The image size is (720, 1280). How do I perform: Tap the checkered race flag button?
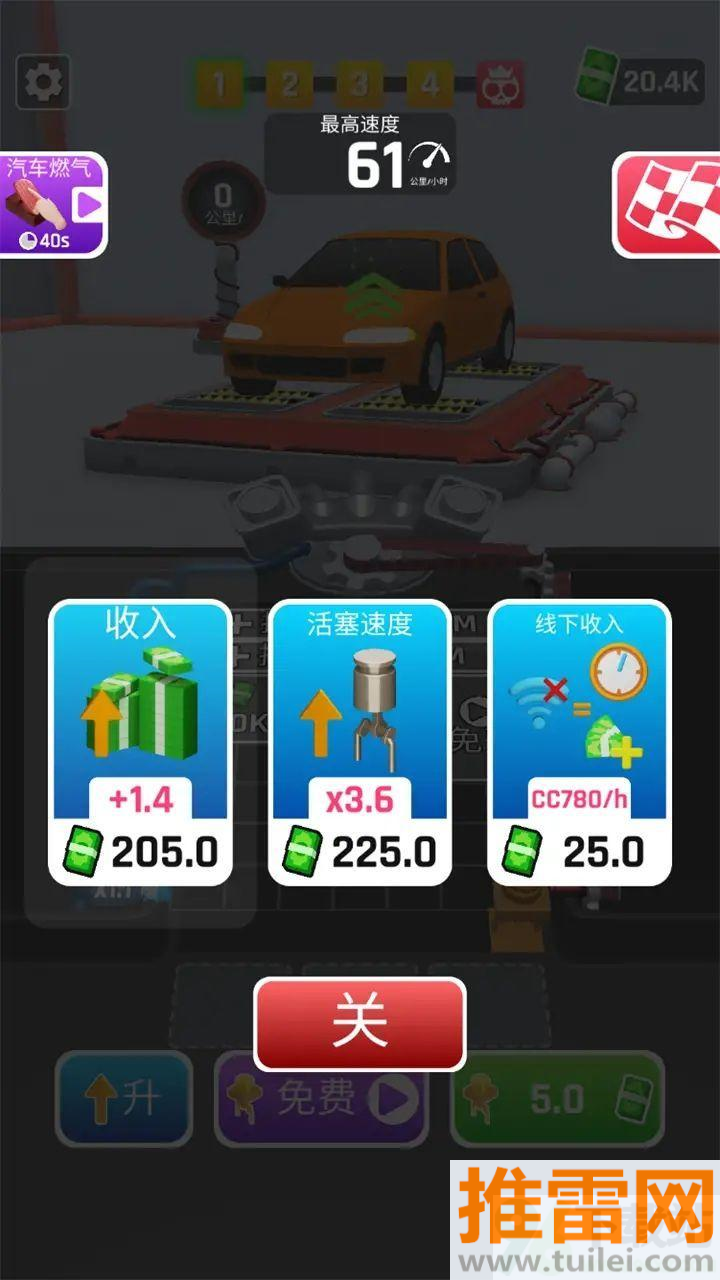pyautogui.click(x=668, y=205)
